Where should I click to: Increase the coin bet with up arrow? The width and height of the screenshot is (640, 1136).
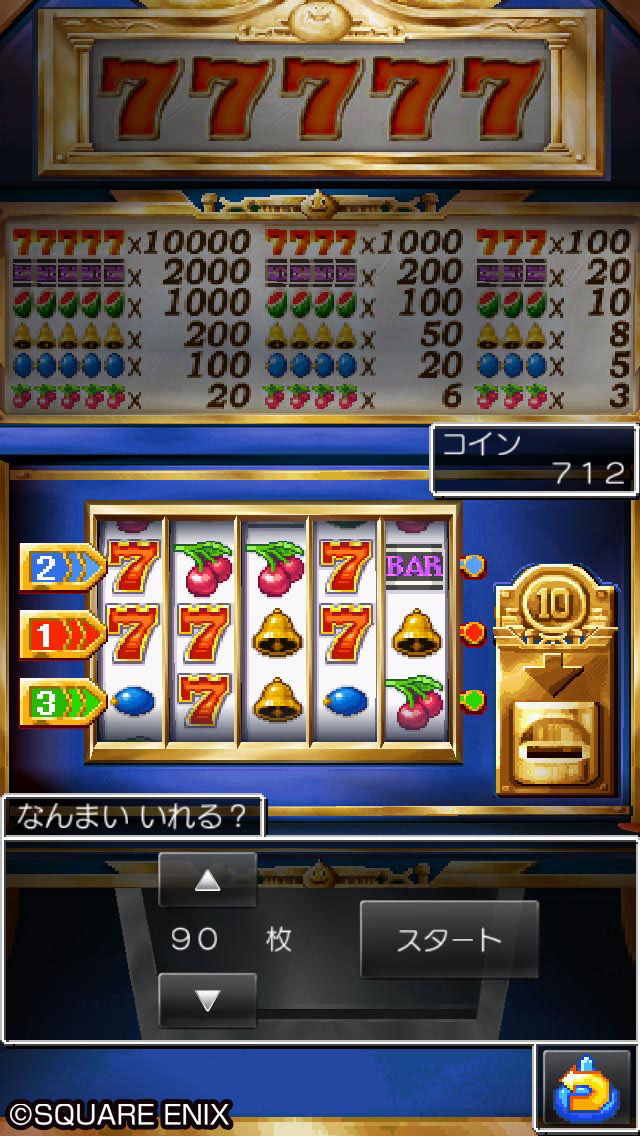[207, 880]
